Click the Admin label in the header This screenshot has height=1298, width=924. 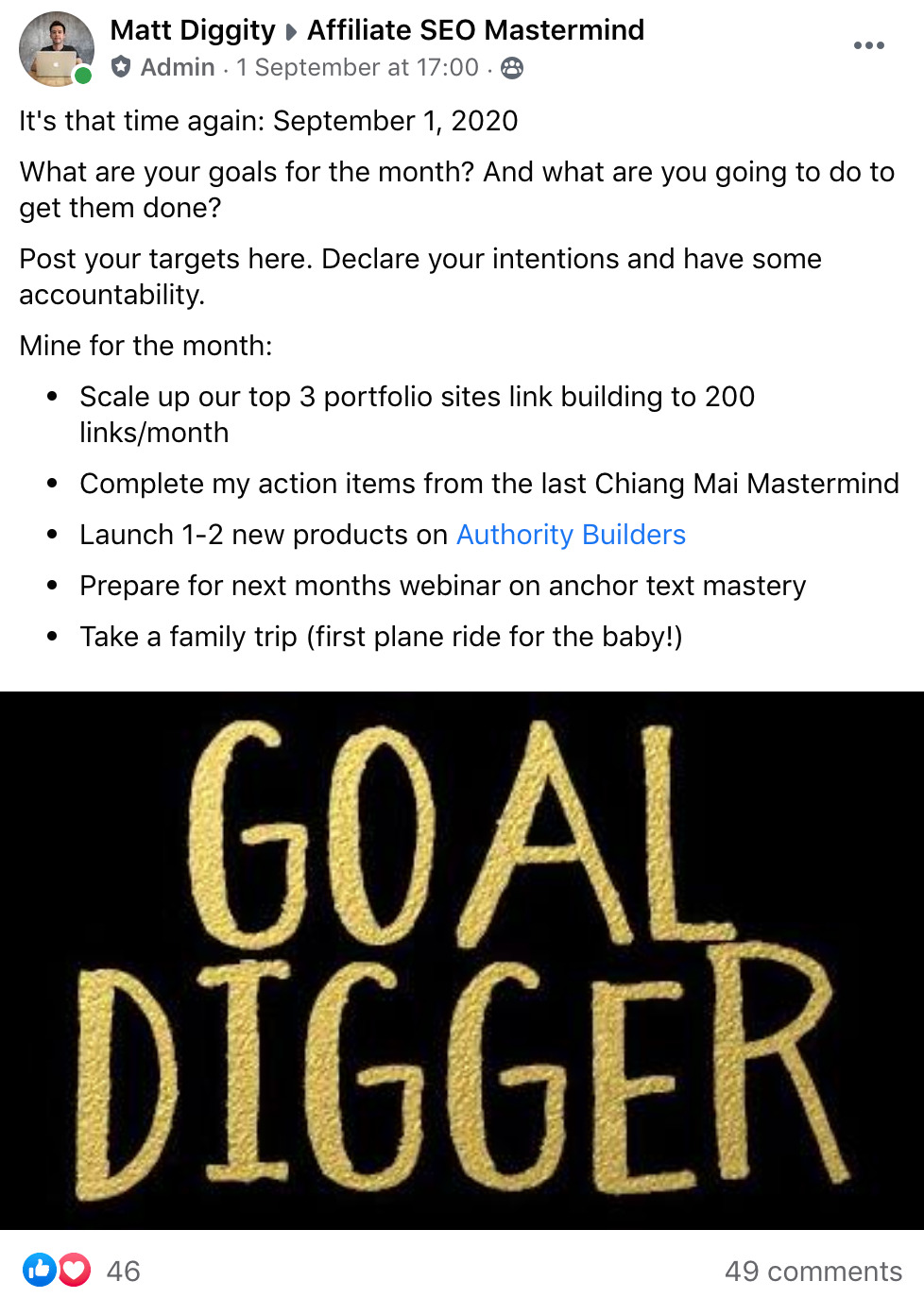pyautogui.click(x=176, y=66)
